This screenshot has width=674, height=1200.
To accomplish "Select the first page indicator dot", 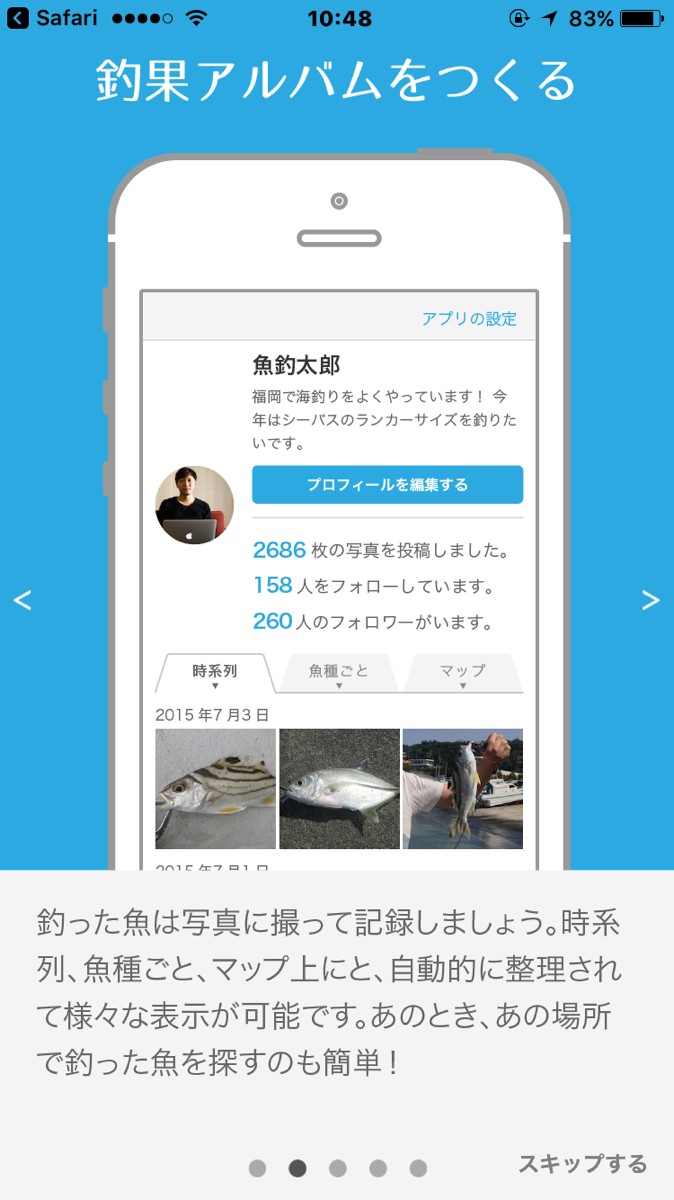I will point(258,1168).
